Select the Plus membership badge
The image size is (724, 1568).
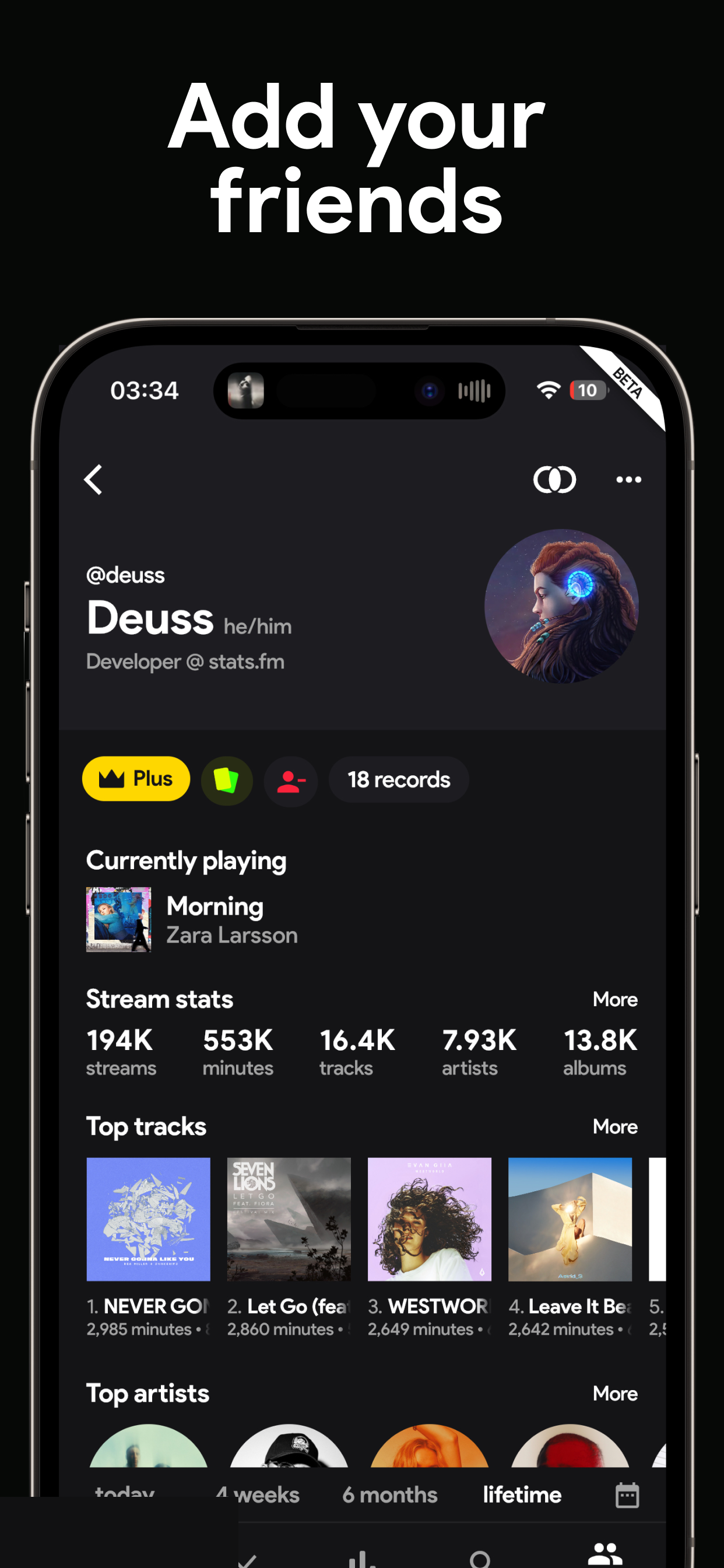[x=136, y=779]
